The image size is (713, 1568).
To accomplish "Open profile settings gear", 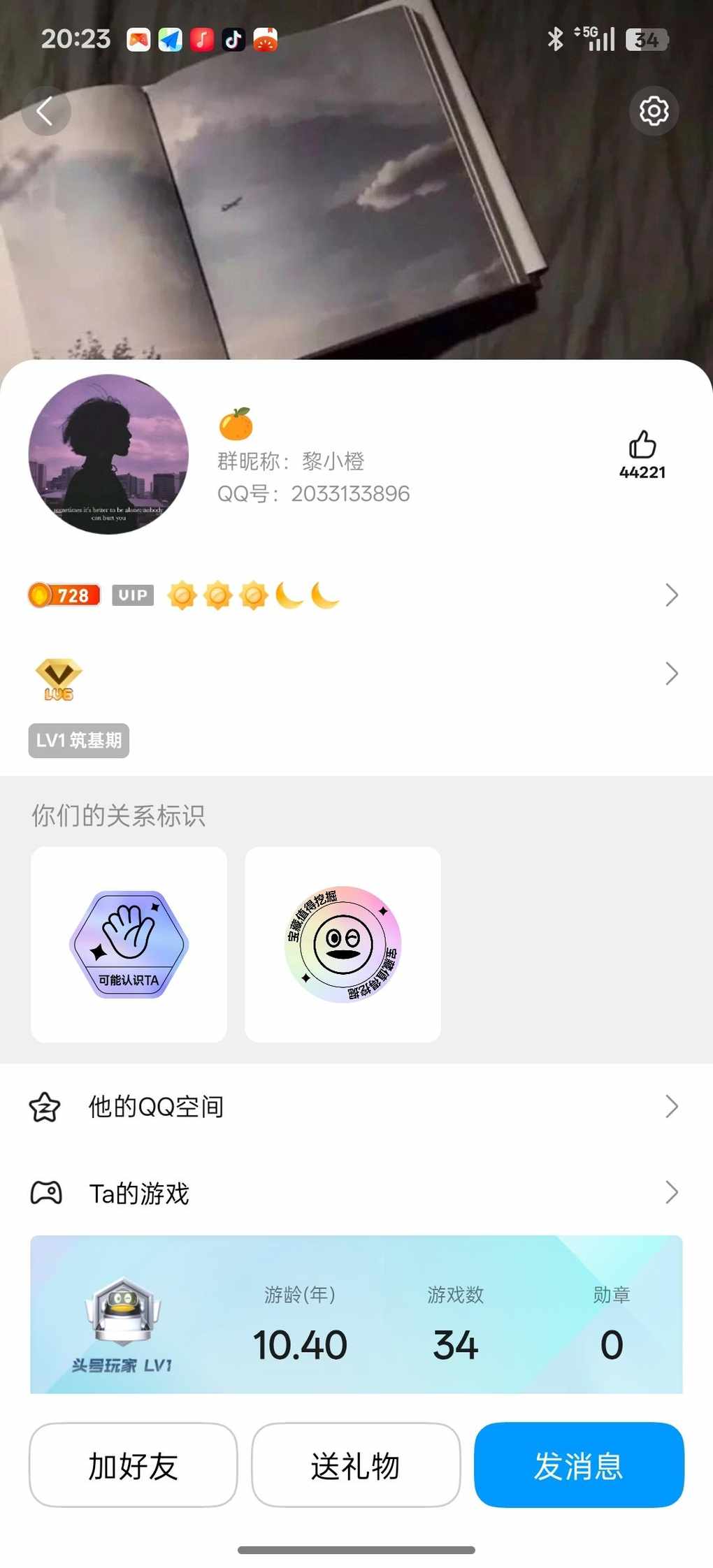I will click(654, 111).
